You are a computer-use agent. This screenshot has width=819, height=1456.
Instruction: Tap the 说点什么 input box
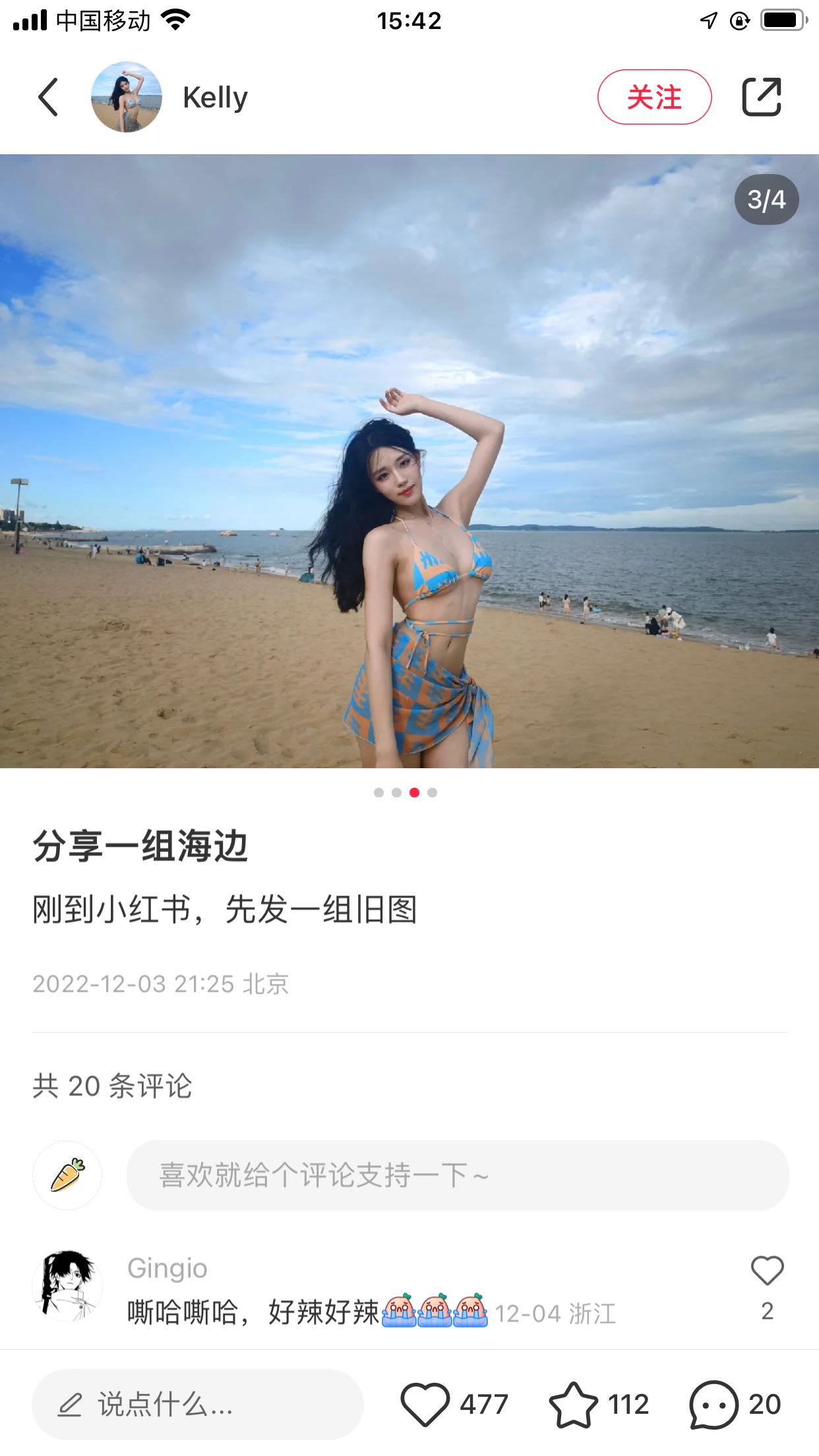197,1404
